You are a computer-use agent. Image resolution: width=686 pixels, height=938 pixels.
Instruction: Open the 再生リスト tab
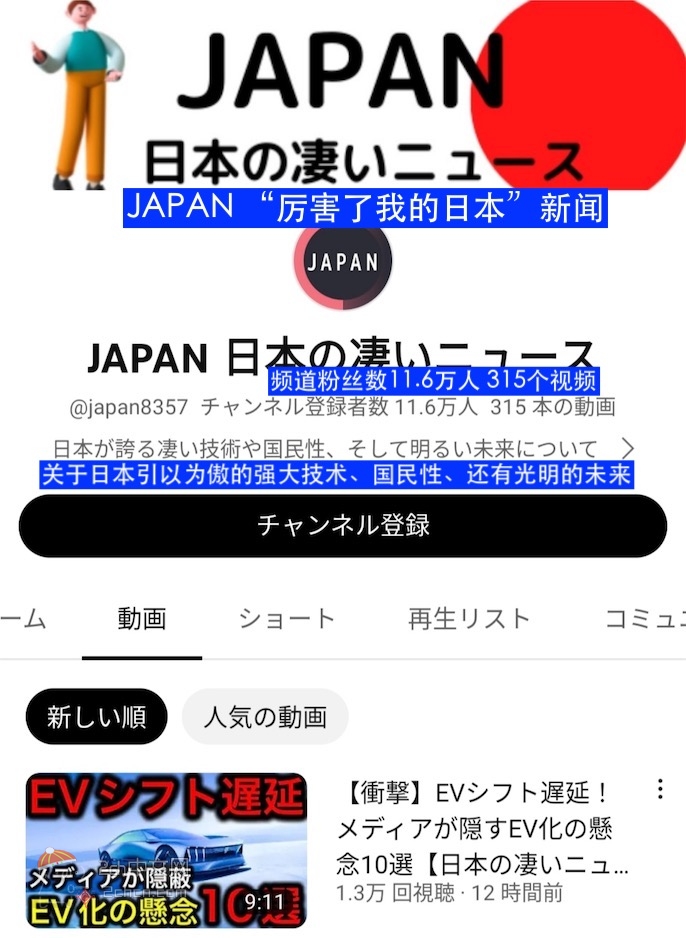coord(469,619)
